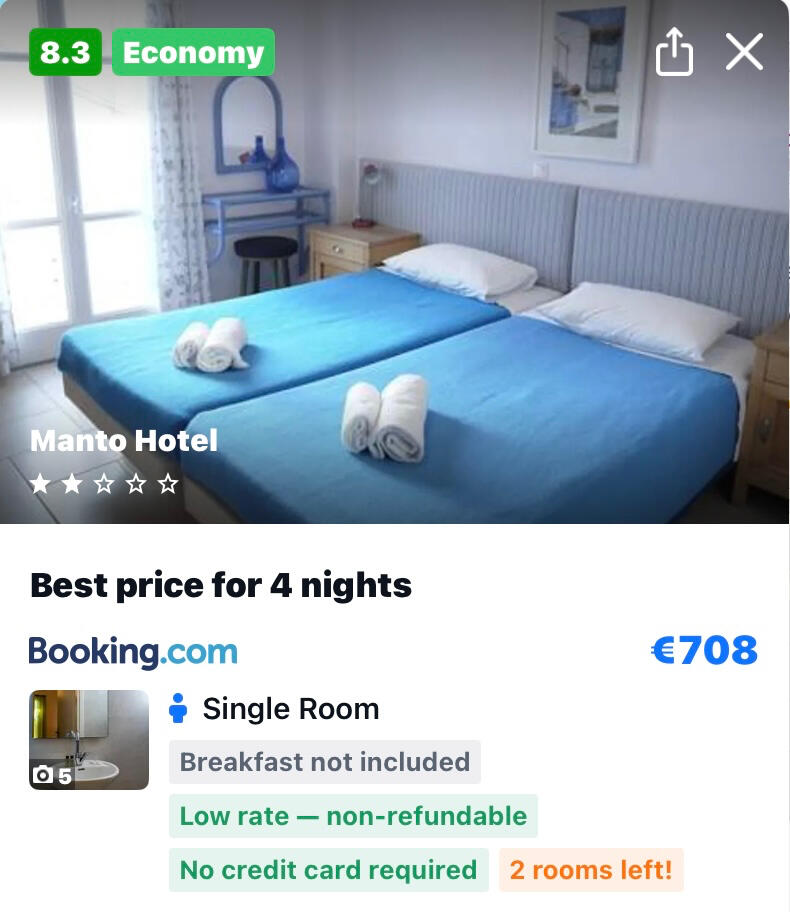Screen dimensions: 790x912
Task: Select the Booking.com €708 offer
Action: (703, 651)
